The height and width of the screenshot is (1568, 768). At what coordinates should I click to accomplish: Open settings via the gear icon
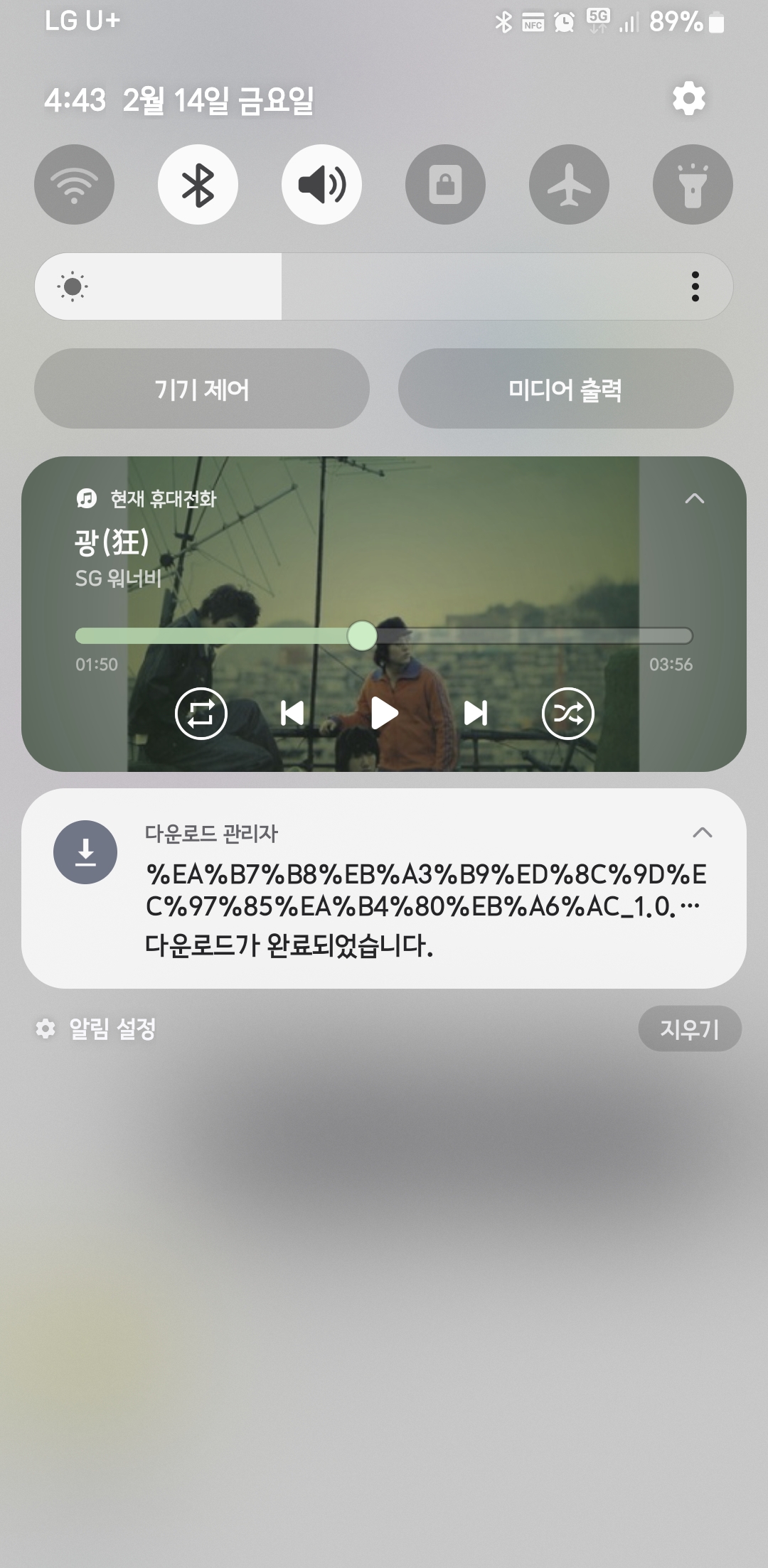(689, 98)
